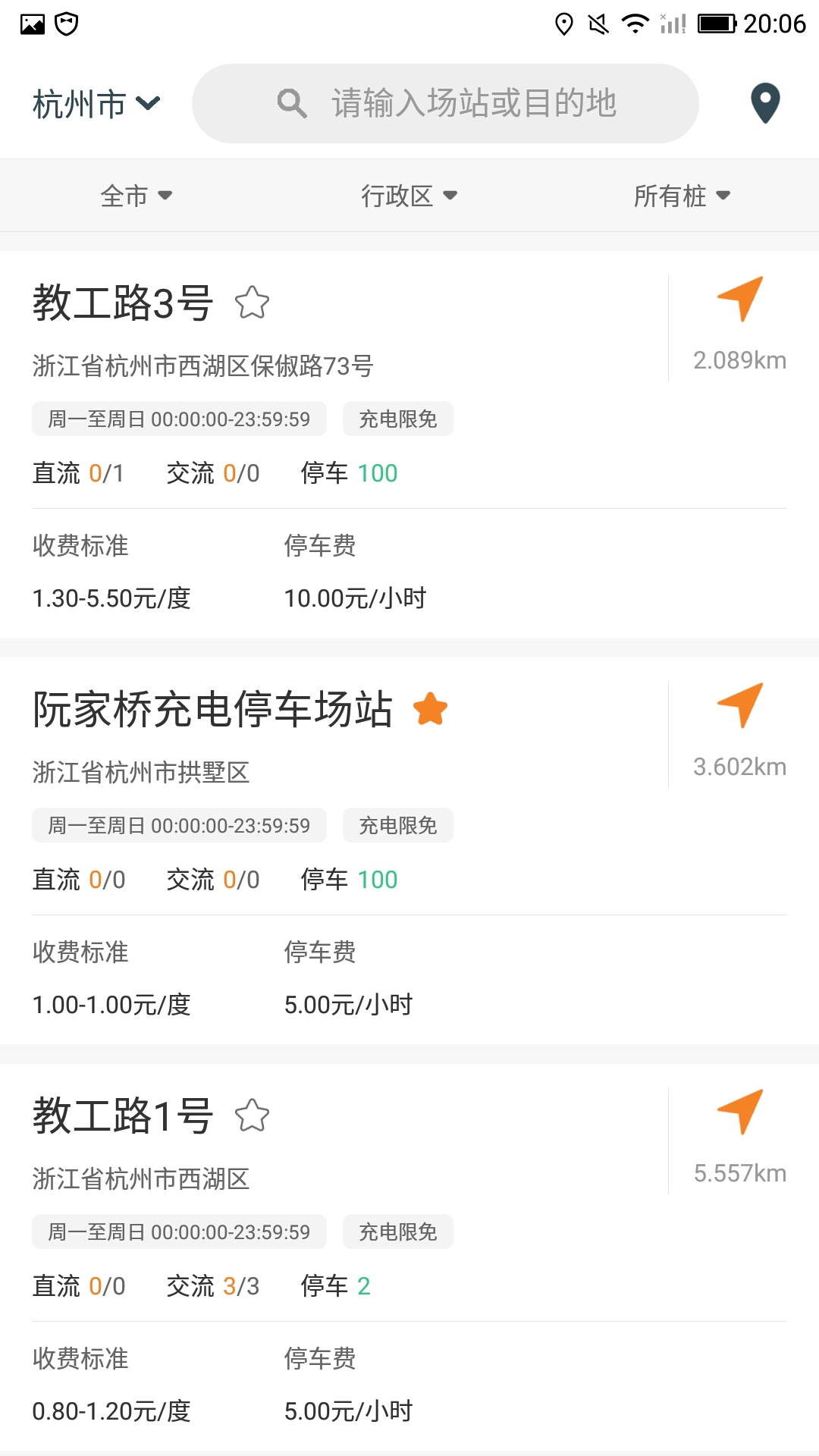
Task: Favorite the 教工路3号 station
Action: (x=253, y=303)
